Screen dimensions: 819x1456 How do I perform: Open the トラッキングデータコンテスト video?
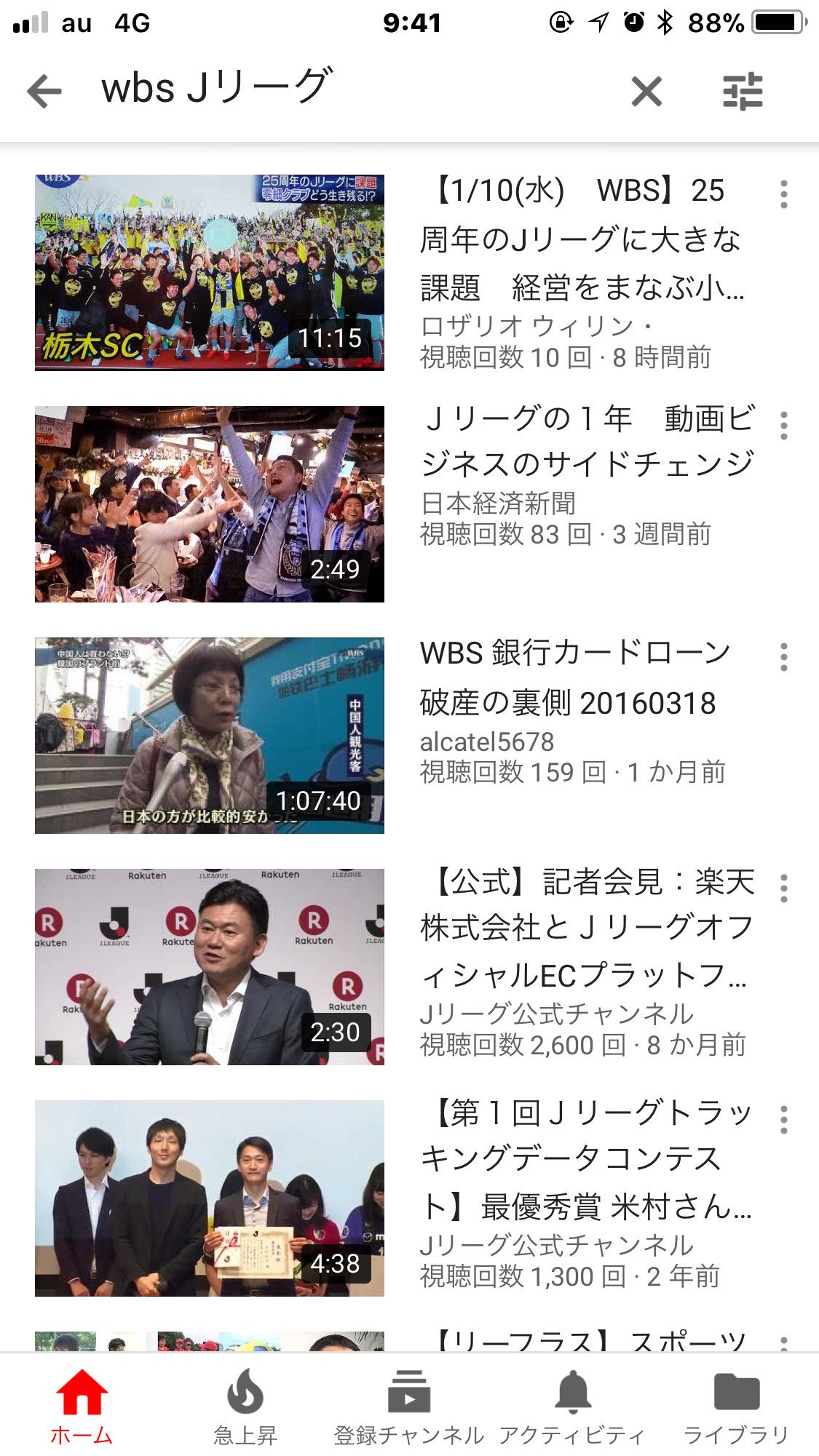[x=210, y=1198]
